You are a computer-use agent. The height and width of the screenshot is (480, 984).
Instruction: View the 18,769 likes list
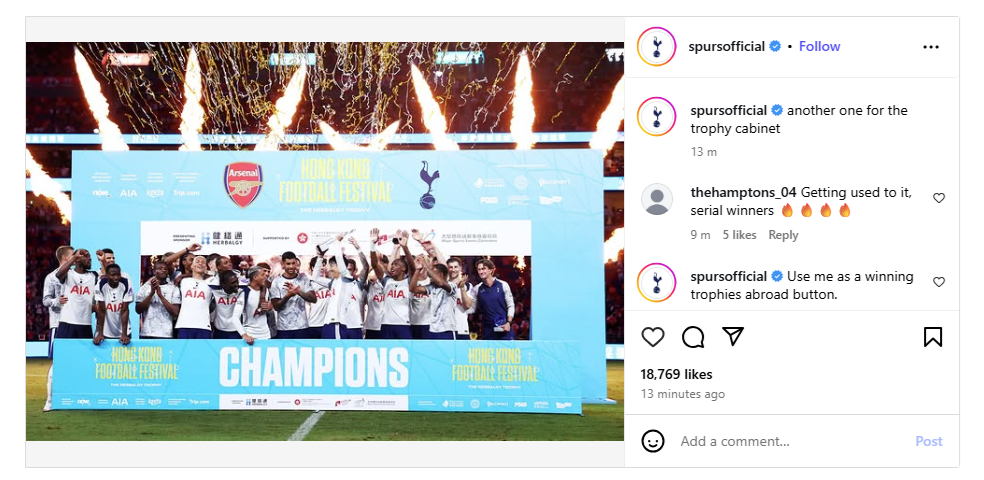676,374
